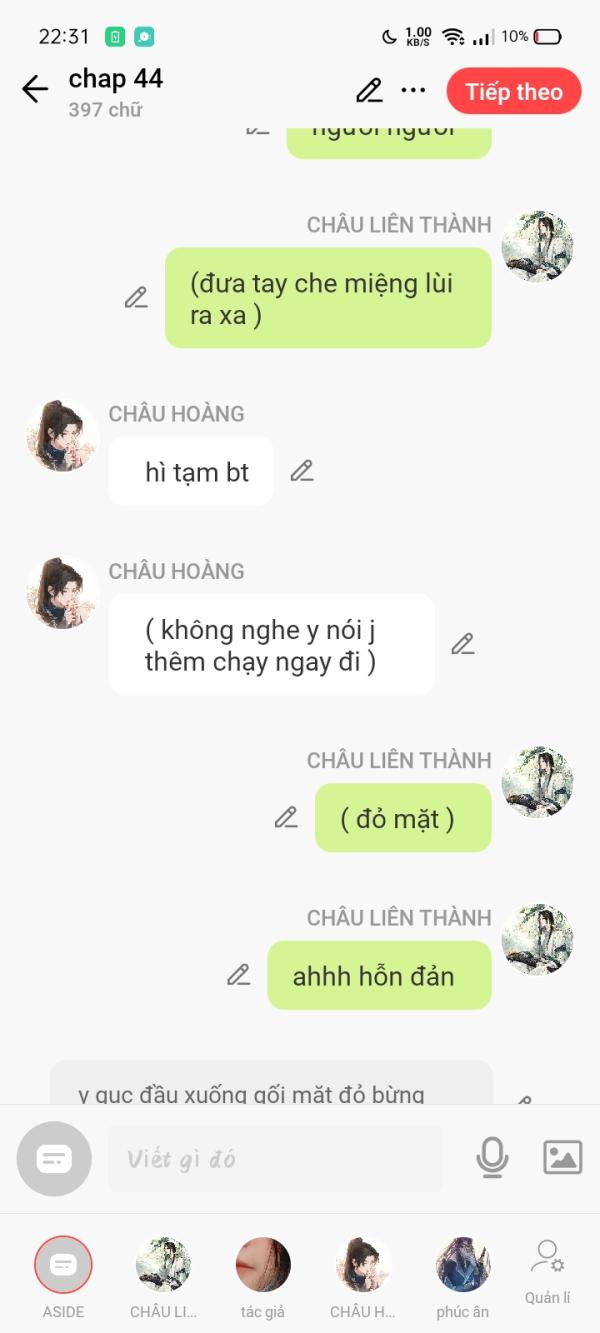Screen dimensions: 600x1333
Task: Open Quản lí character management
Action: [548, 1272]
